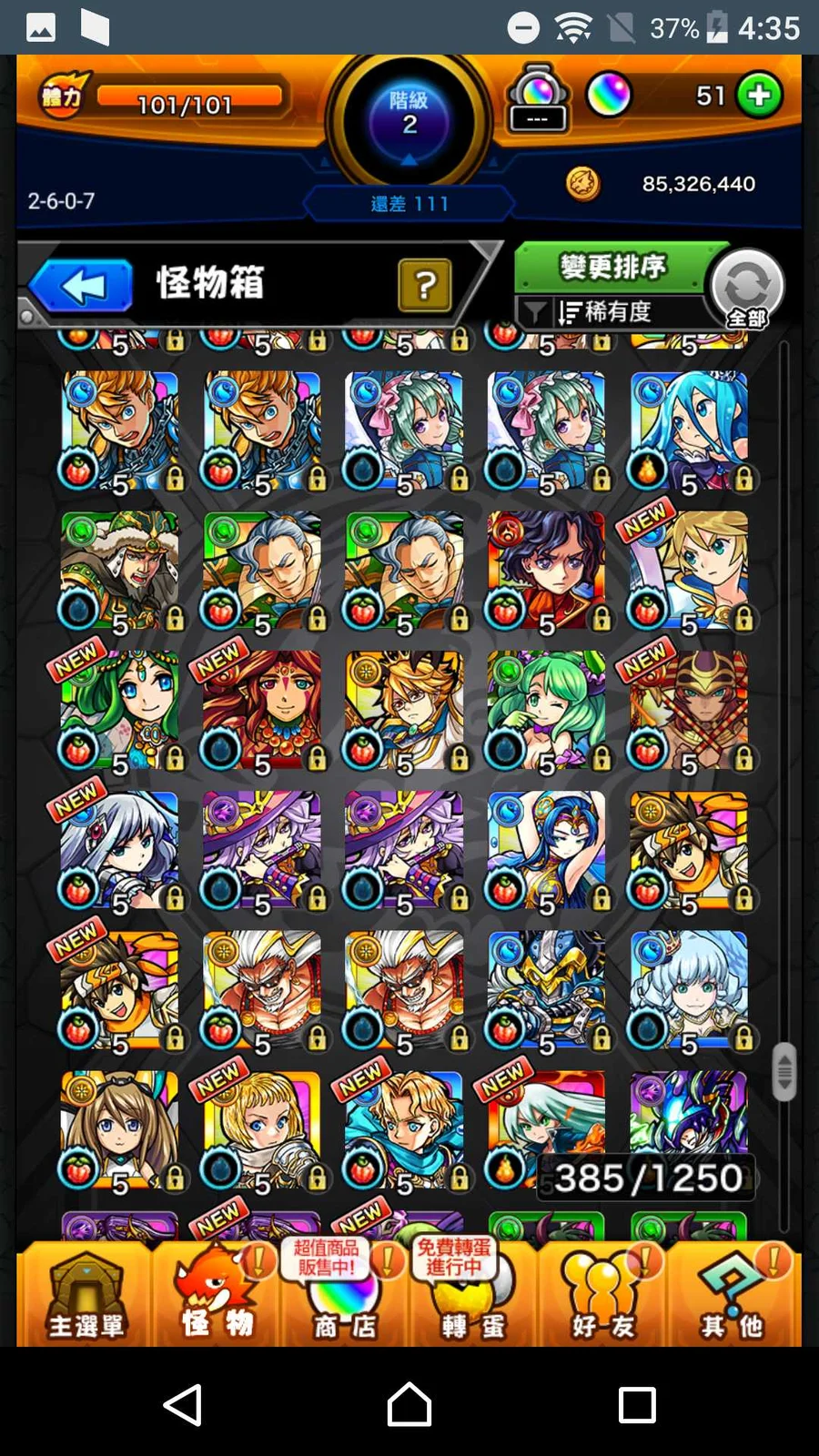
Task: Go to Android home screen
Action: click(x=409, y=1405)
